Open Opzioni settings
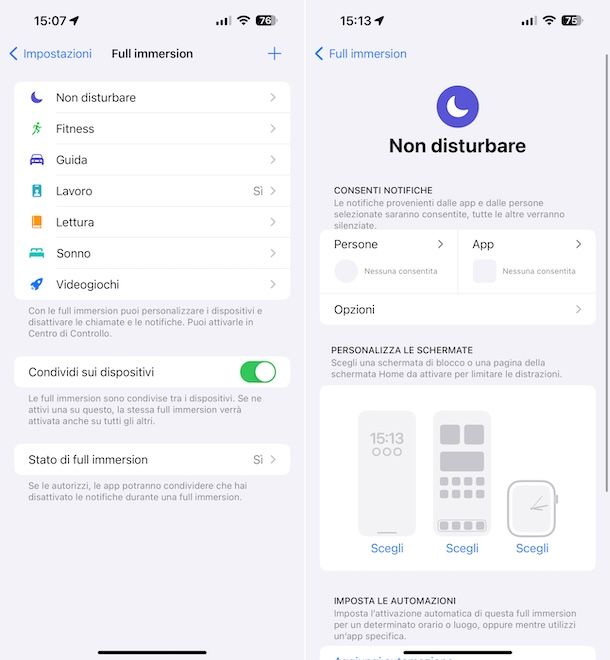The height and width of the screenshot is (660, 610). [x=457, y=310]
